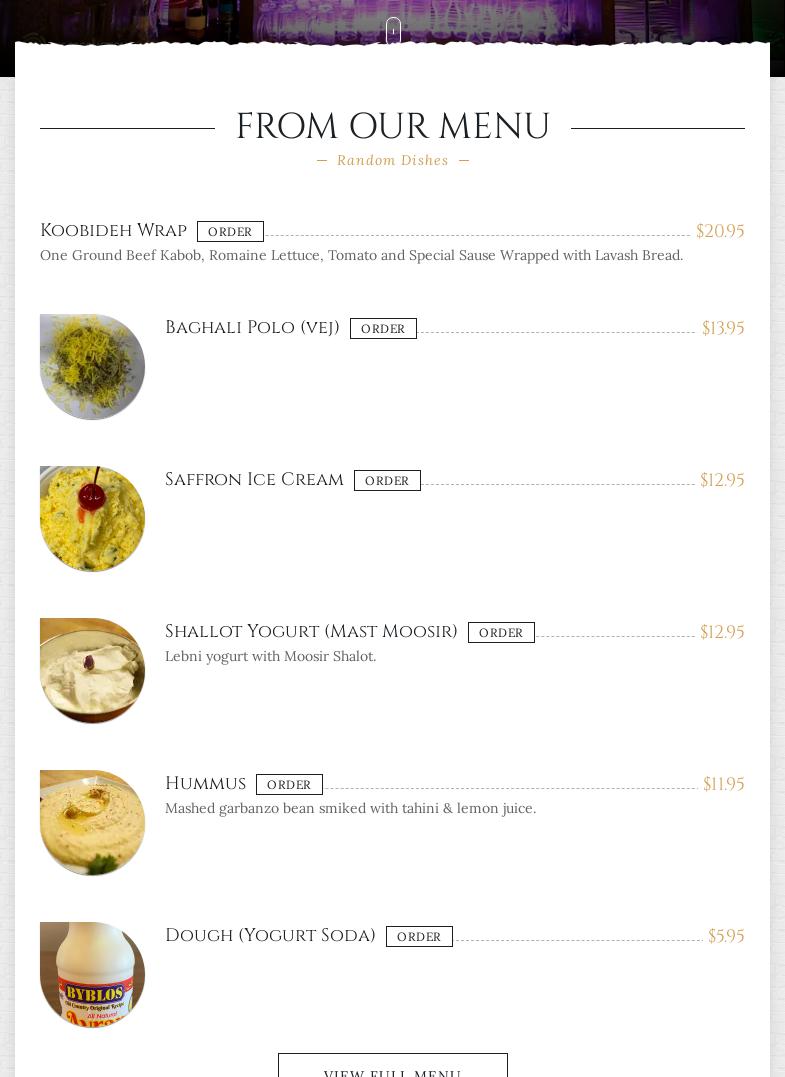Order the Baghali Polo (vej)

(x=383, y=329)
